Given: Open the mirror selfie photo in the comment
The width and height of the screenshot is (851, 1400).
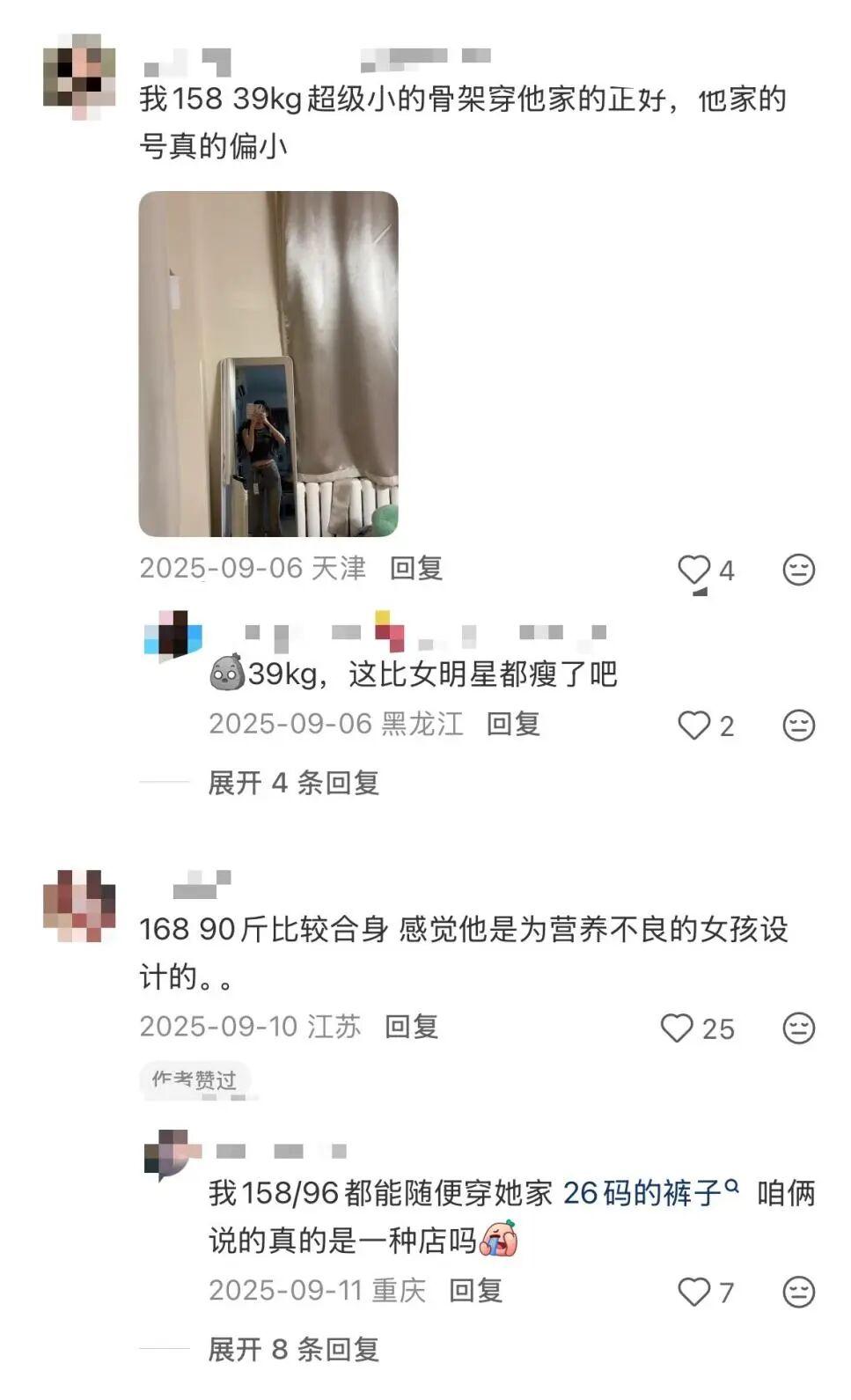Looking at the screenshot, I should 268,364.
